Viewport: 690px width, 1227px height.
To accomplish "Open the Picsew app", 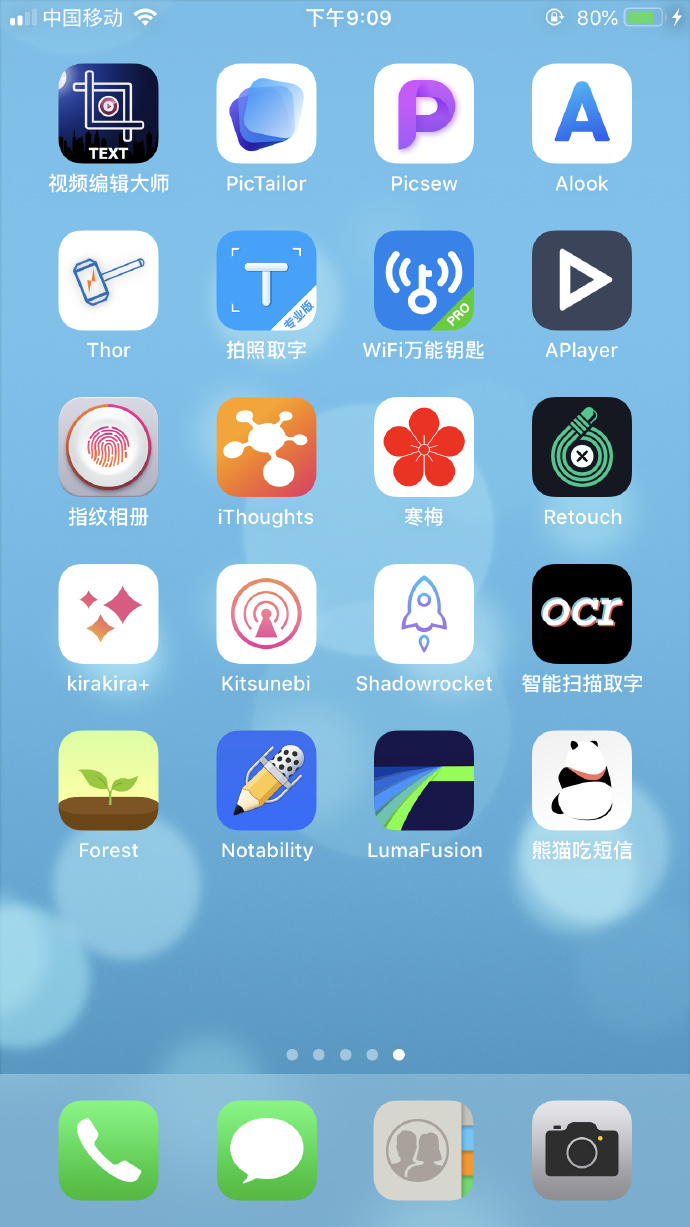I will tap(424, 114).
